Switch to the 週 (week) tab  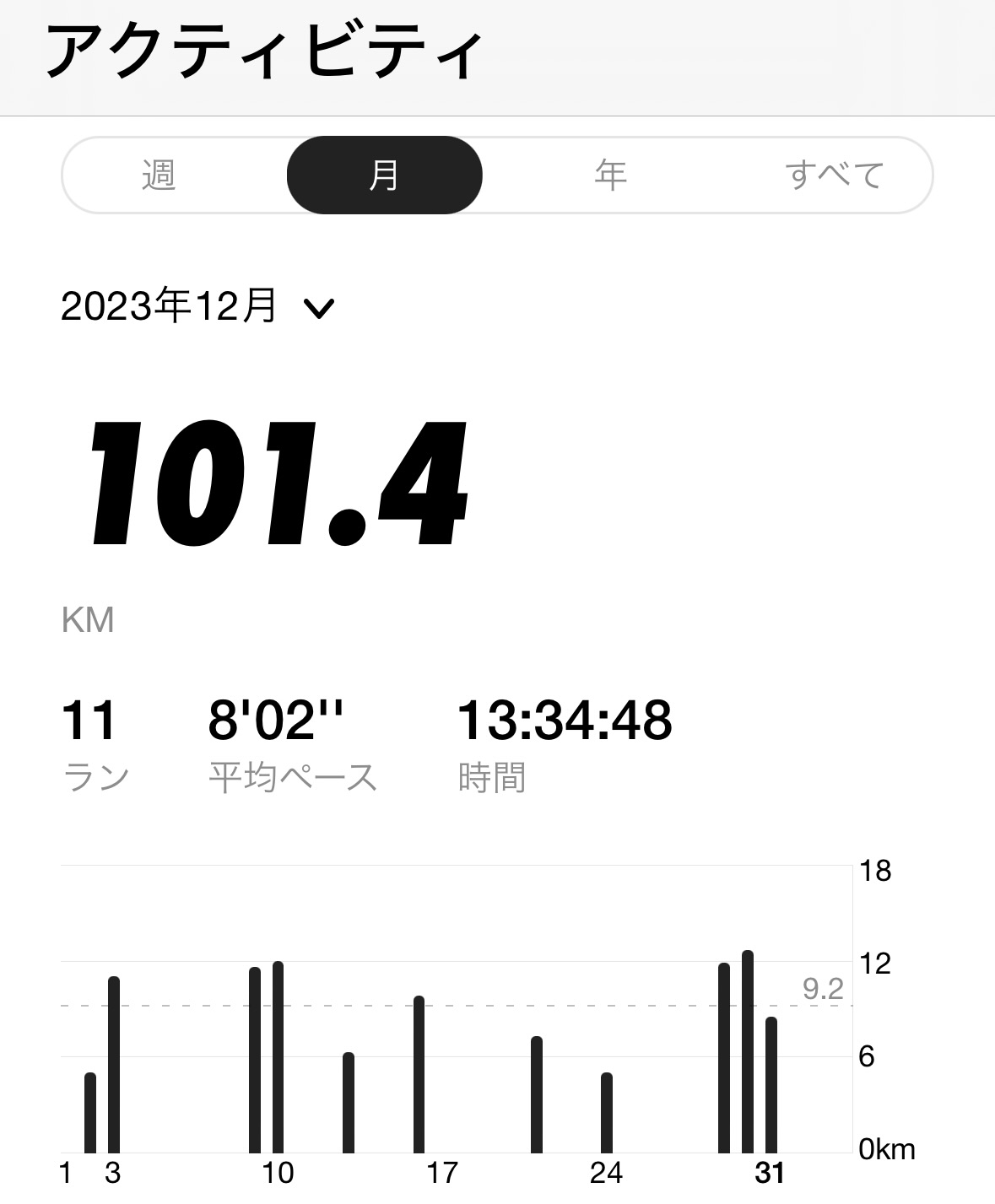coord(159,175)
